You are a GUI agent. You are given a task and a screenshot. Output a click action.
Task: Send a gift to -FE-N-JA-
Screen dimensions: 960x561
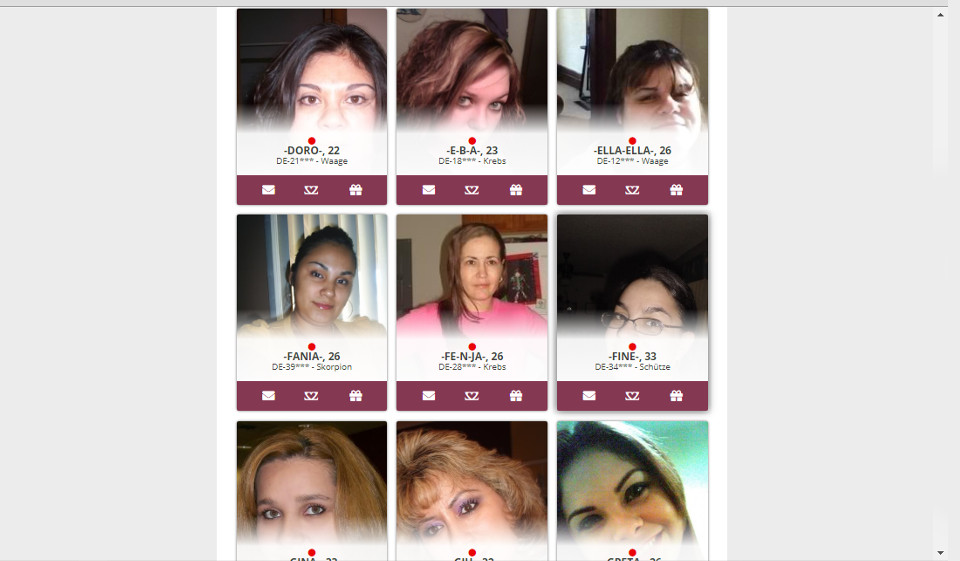coord(516,396)
